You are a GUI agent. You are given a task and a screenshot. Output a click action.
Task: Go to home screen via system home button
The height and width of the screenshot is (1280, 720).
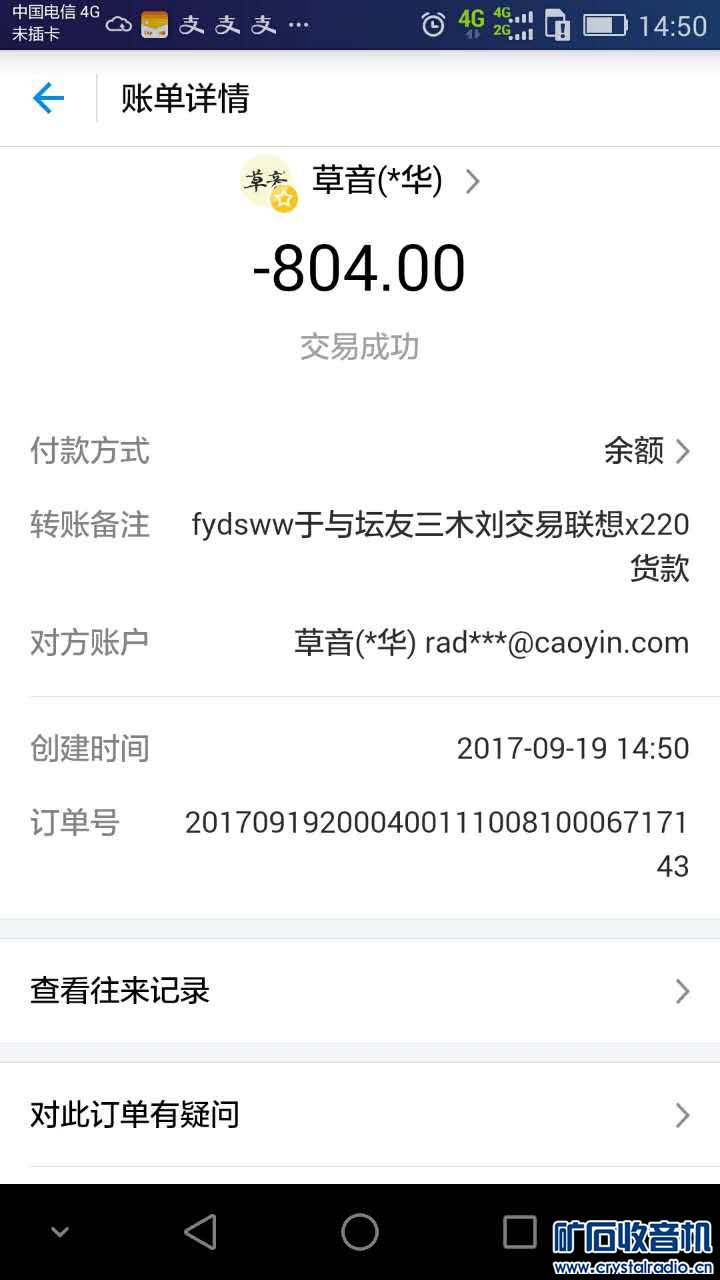[360, 1232]
